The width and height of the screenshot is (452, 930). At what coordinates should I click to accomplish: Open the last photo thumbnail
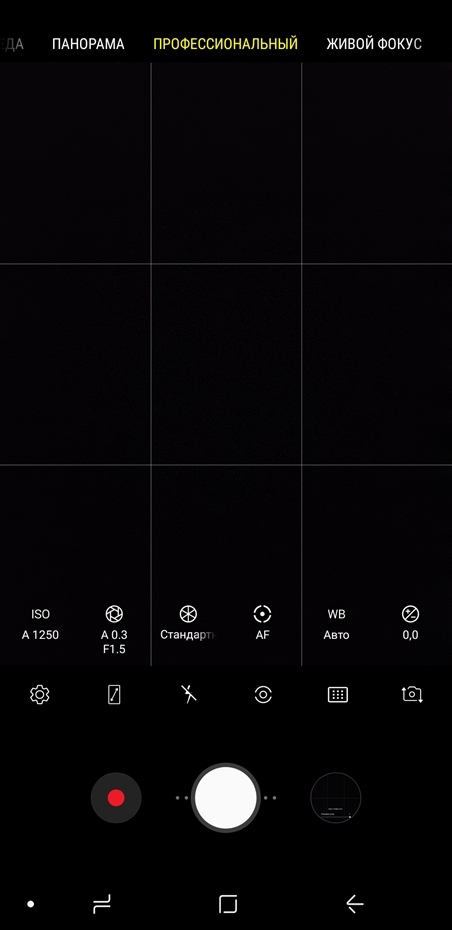tap(336, 798)
